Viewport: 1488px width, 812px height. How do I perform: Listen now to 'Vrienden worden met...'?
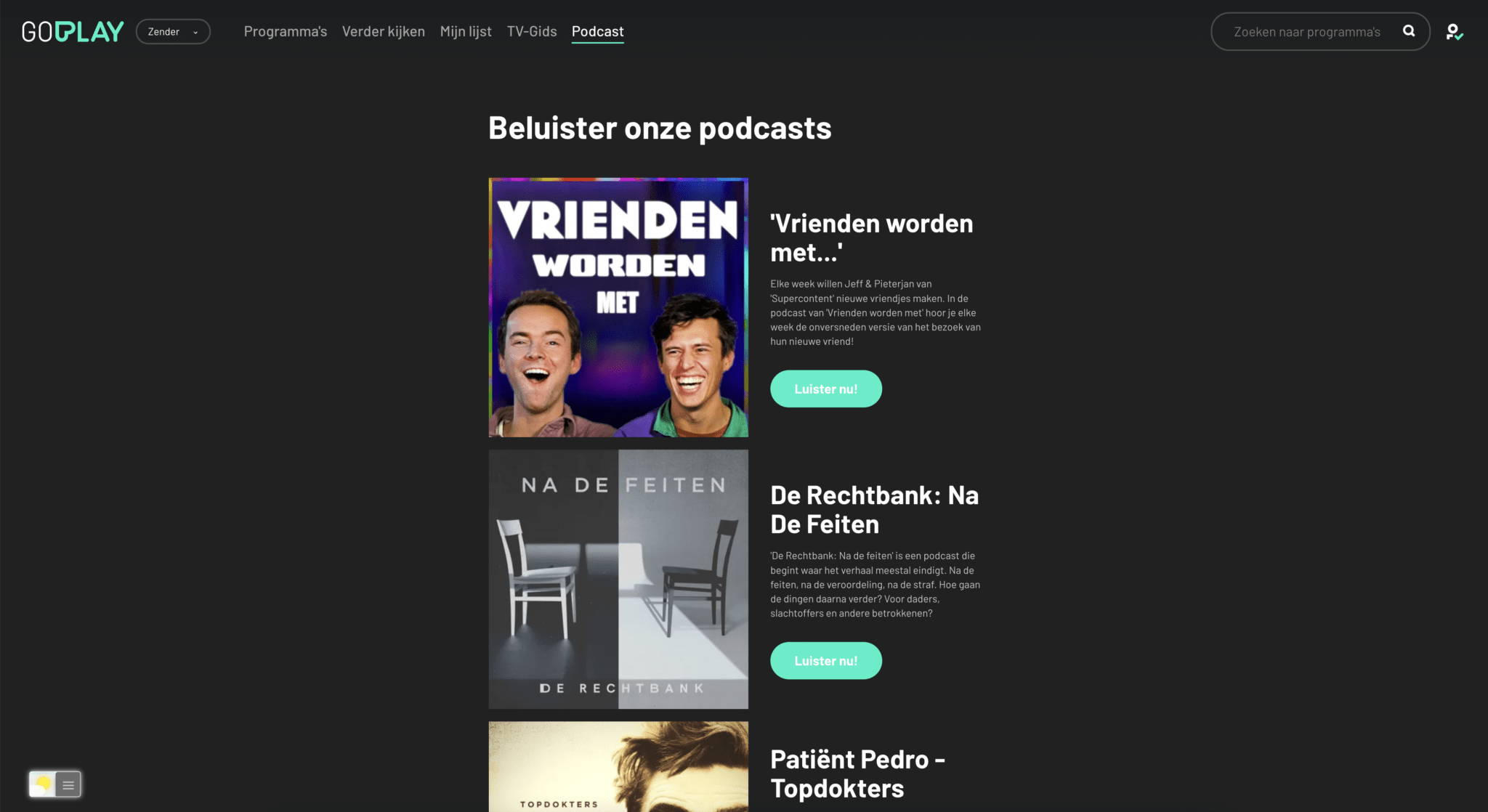pos(825,389)
